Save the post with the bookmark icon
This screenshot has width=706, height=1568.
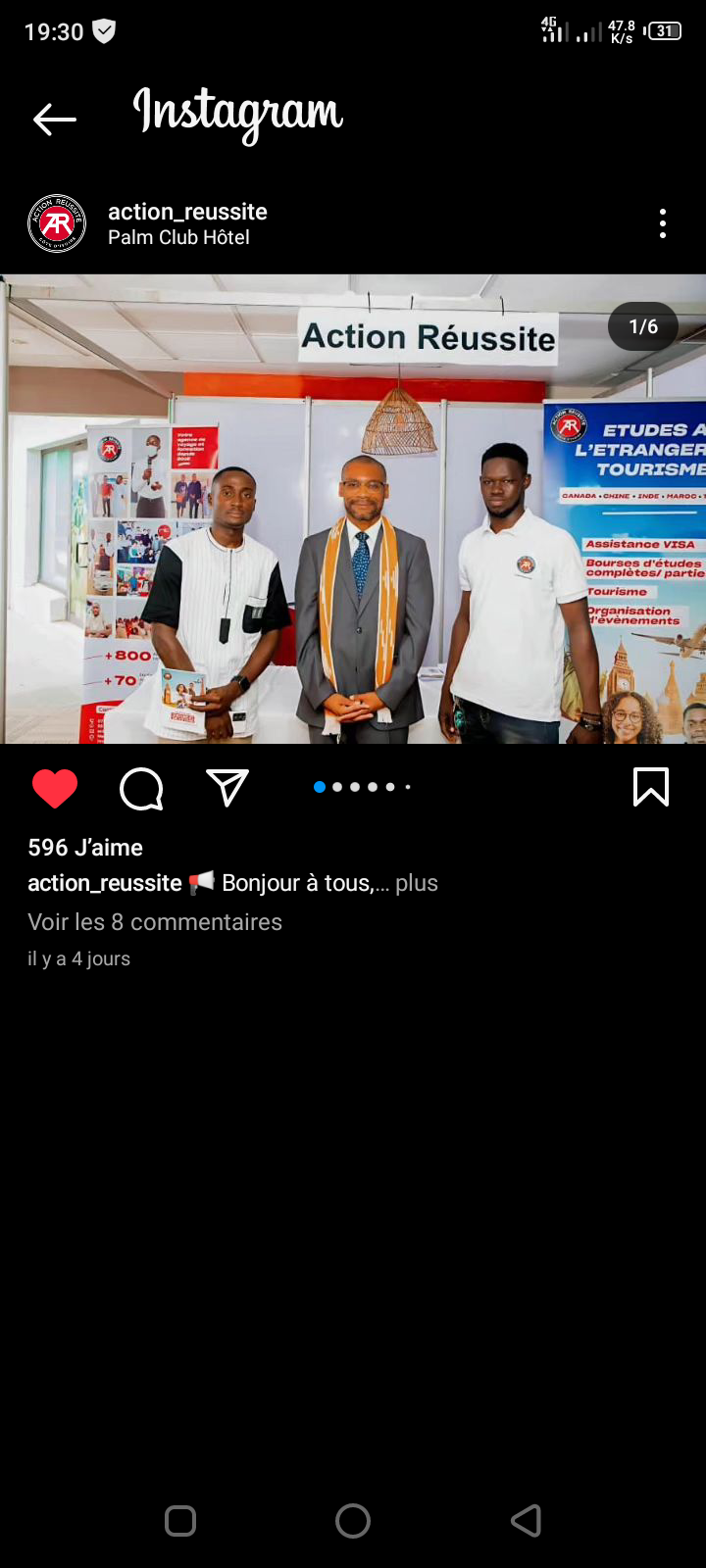coord(651,788)
